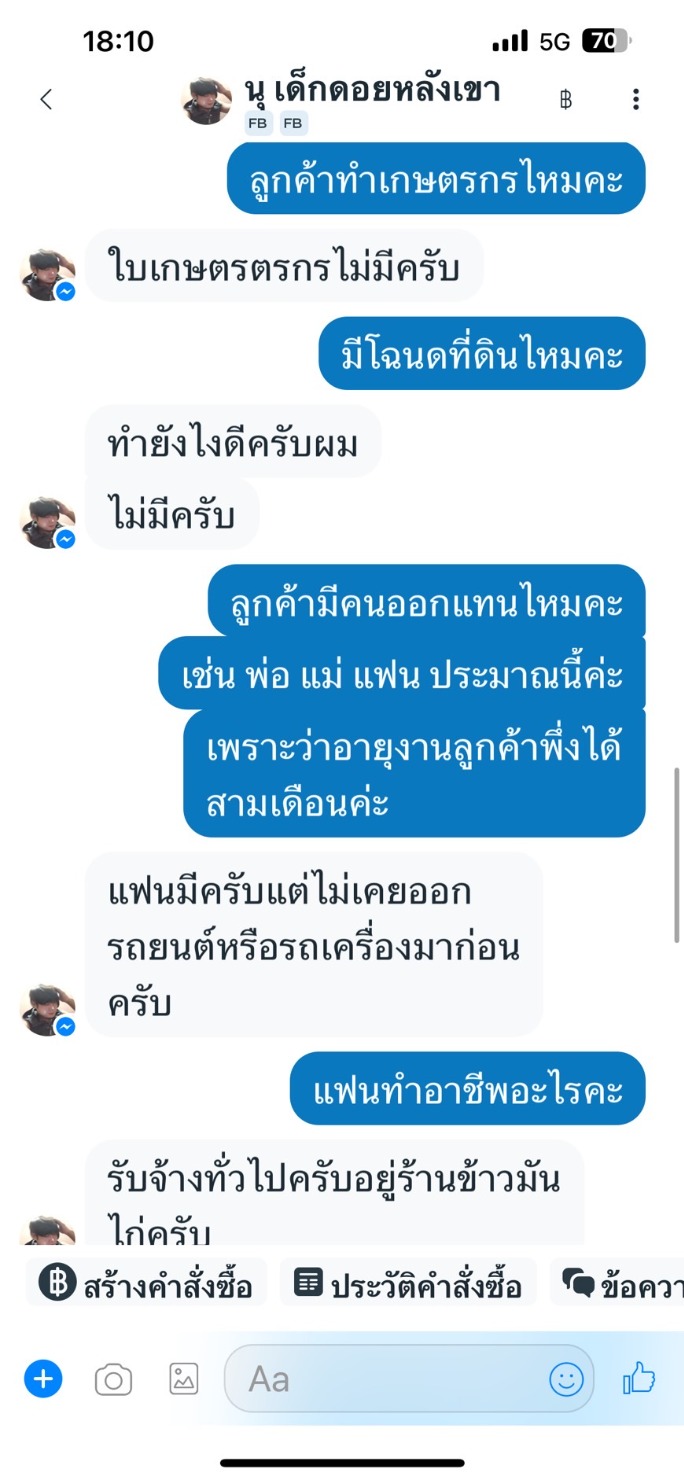Tap the blue plus attachment button
The width and height of the screenshot is (684, 1480).
43,1380
